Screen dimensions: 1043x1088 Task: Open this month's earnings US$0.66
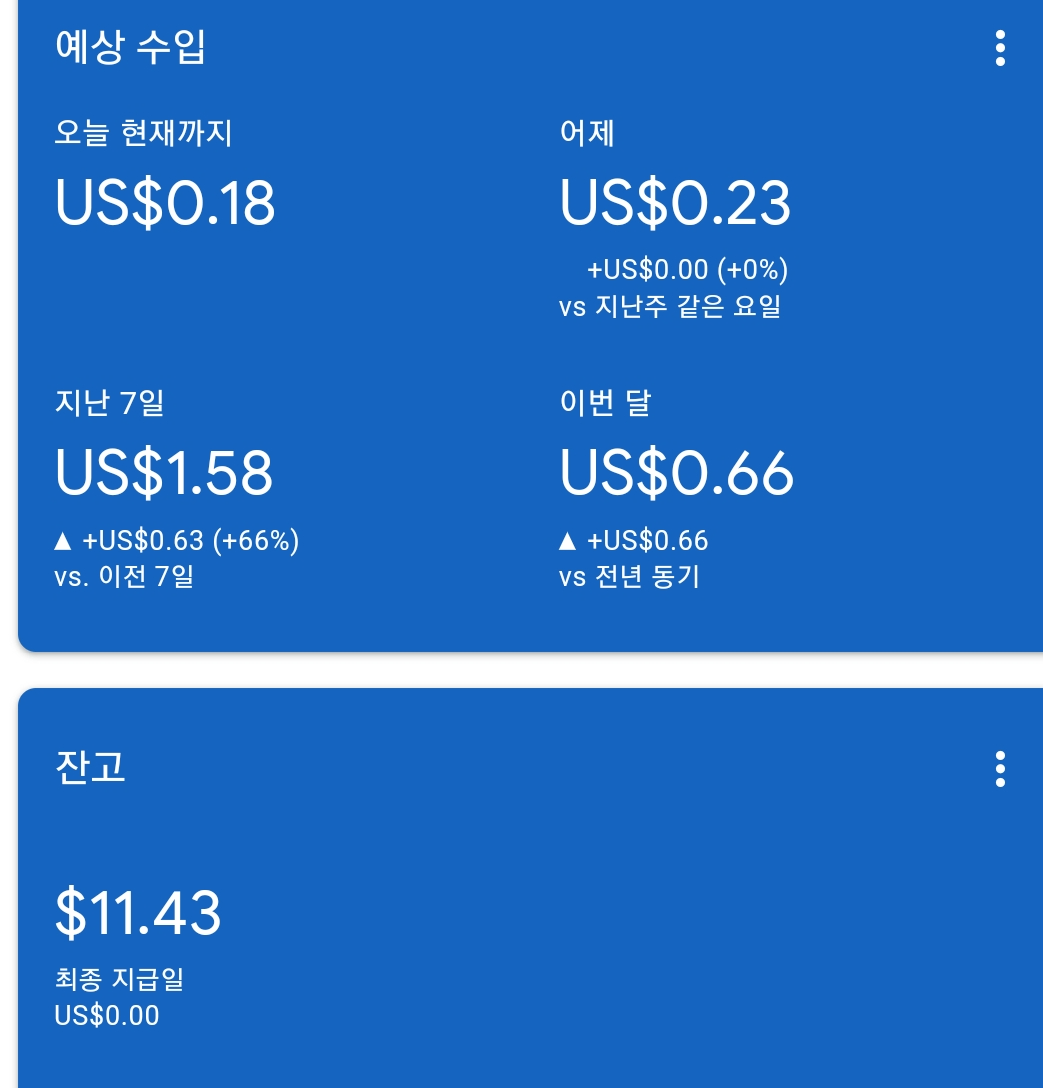(677, 473)
